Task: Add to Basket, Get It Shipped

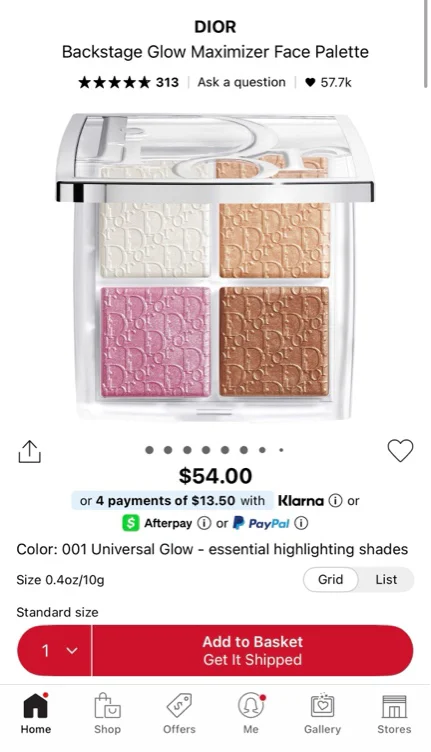Action: [253, 650]
